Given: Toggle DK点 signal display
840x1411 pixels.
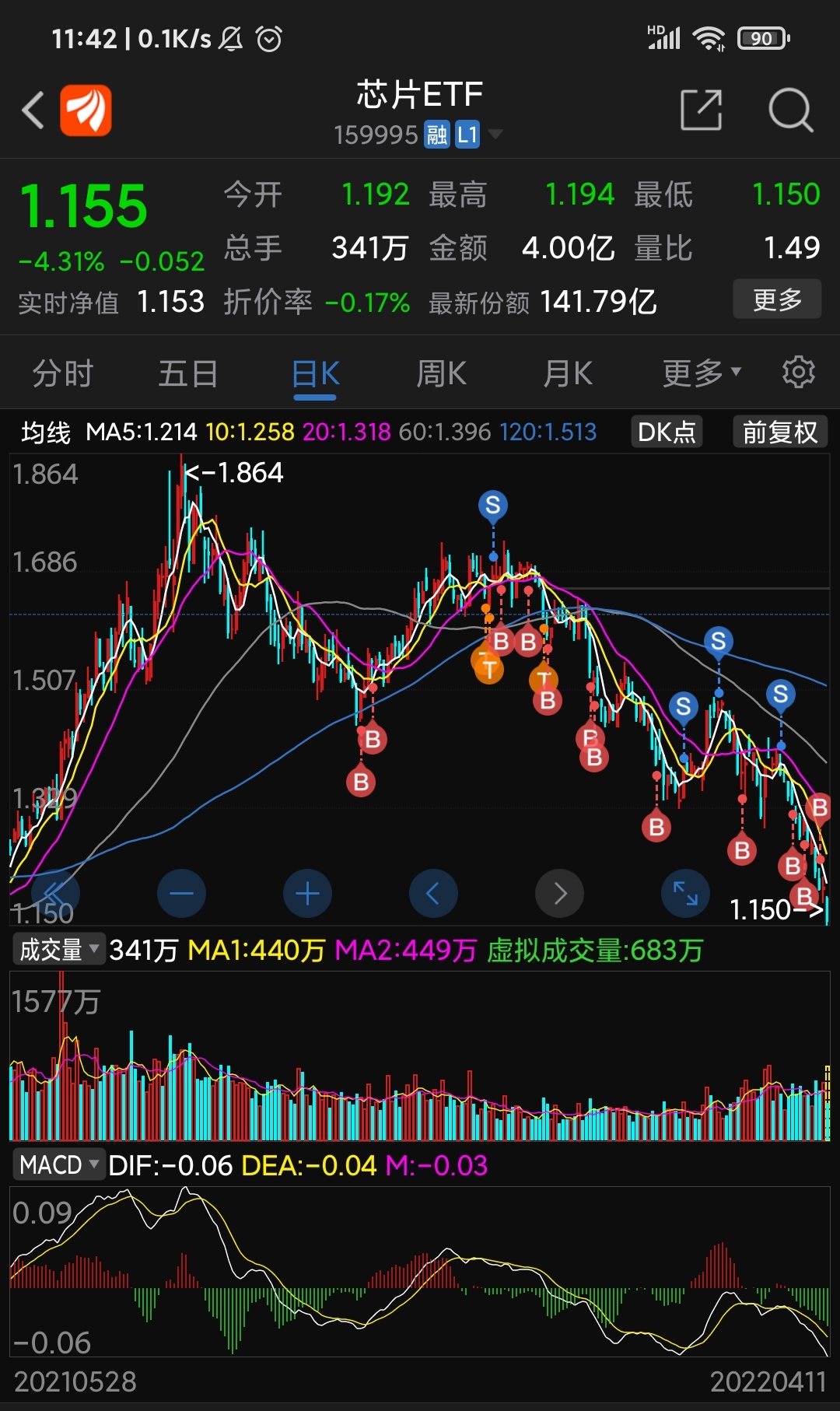Looking at the screenshot, I should pyautogui.click(x=666, y=432).
